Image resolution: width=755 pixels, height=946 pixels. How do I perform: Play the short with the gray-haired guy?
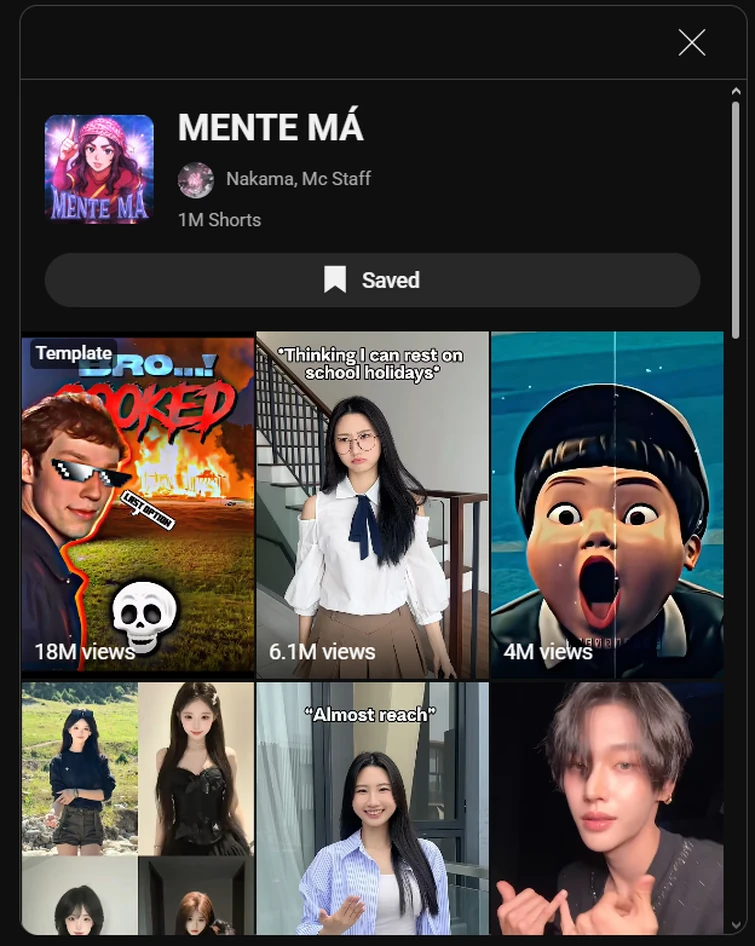pos(607,808)
